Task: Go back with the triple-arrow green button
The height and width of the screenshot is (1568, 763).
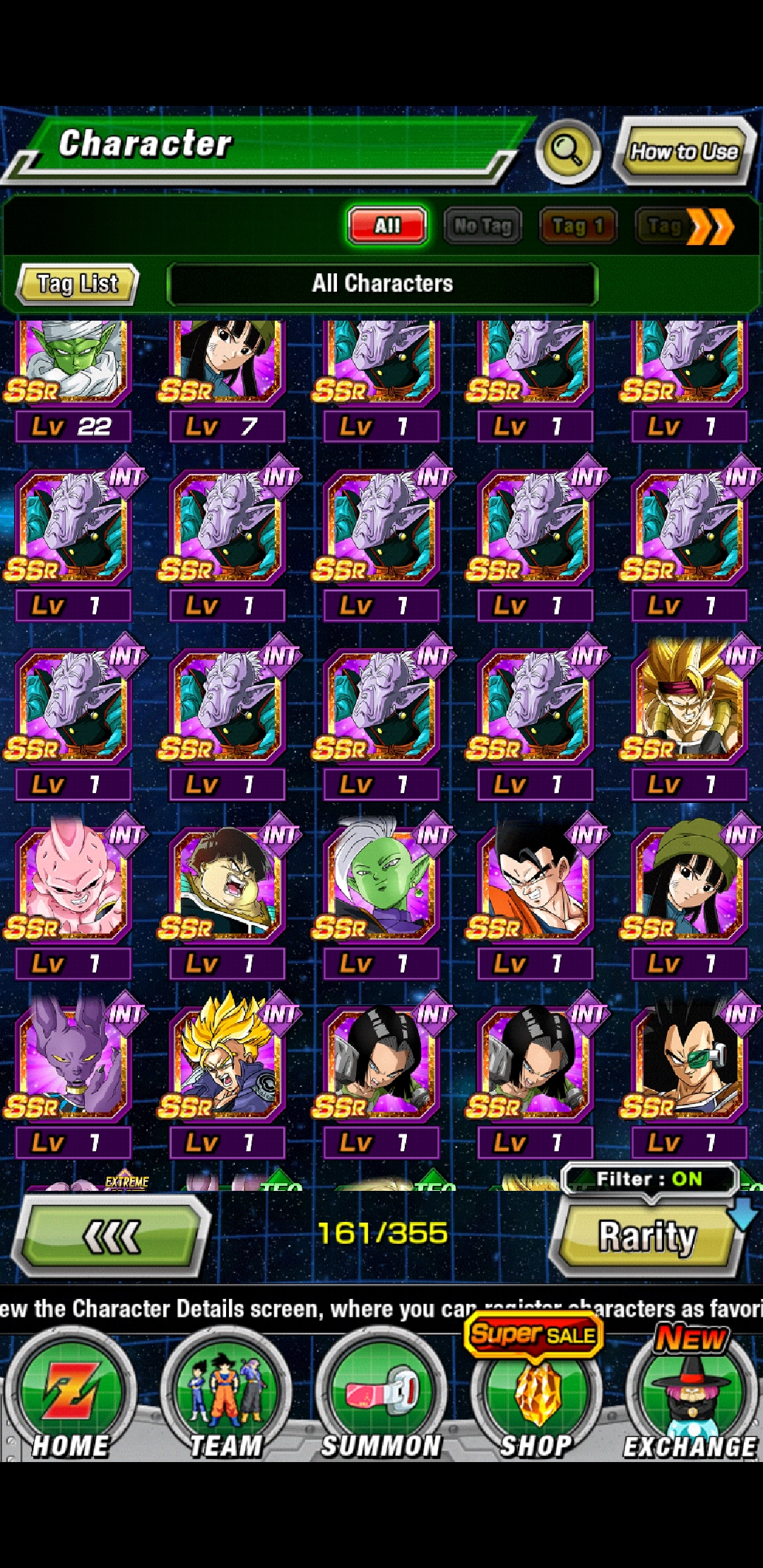Action: click(111, 1236)
